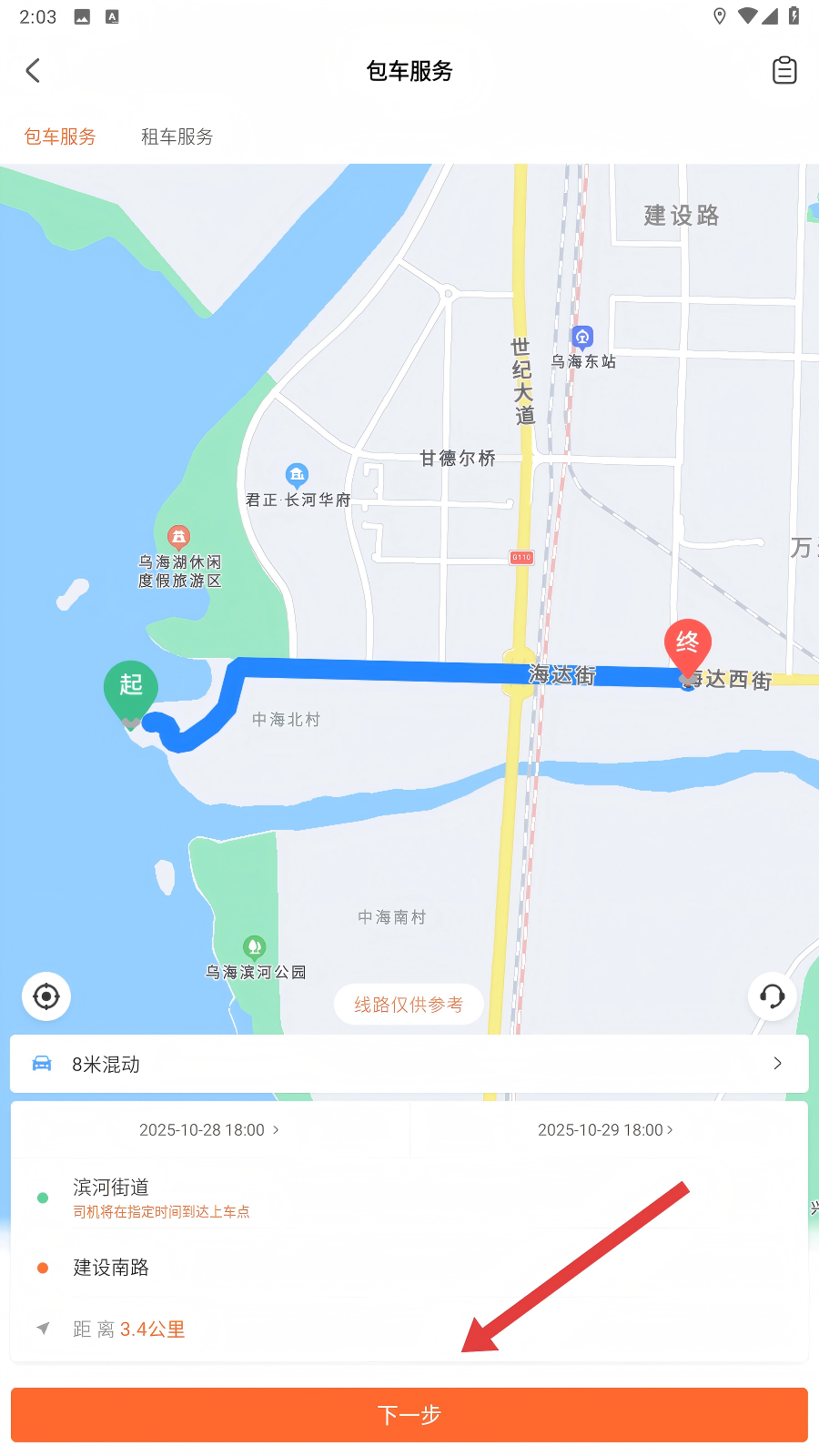Edit start time 2025-10-28 18:00
Viewport: 819px width, 1456px height.
pyautogui.click(x=209, y=1130)
